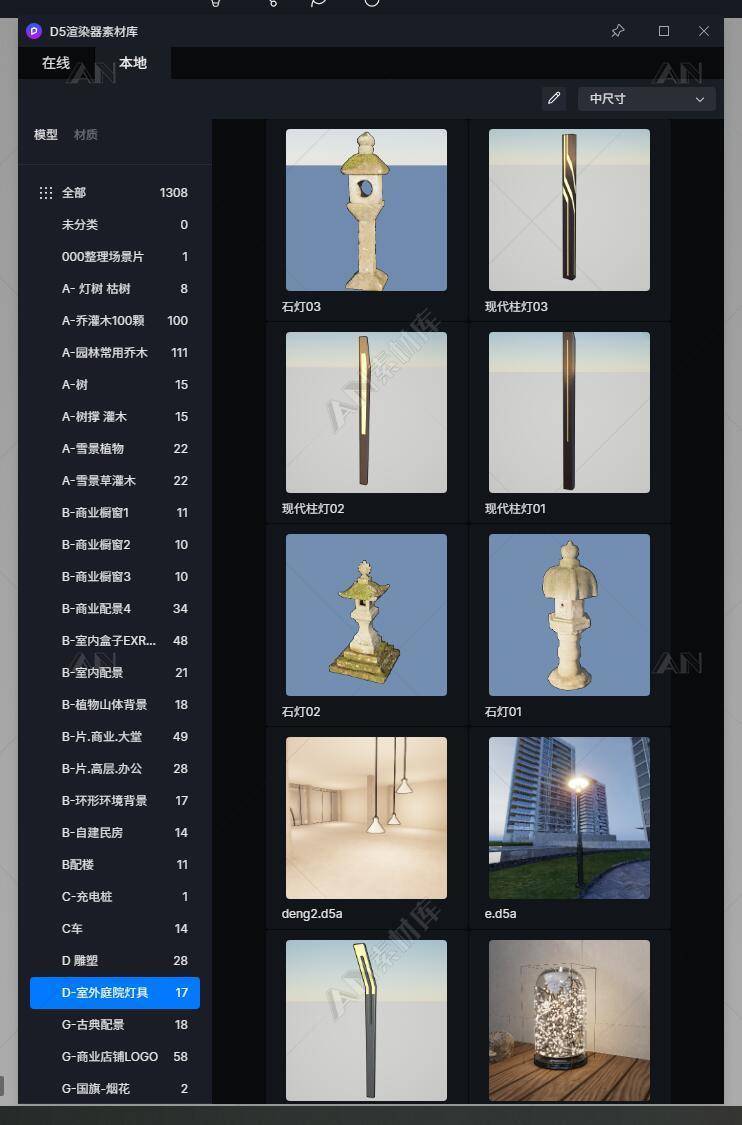The height and width of the screenshot is (1125, 742).
Task: Maximize the asset library window
Action: coord(663,31)
